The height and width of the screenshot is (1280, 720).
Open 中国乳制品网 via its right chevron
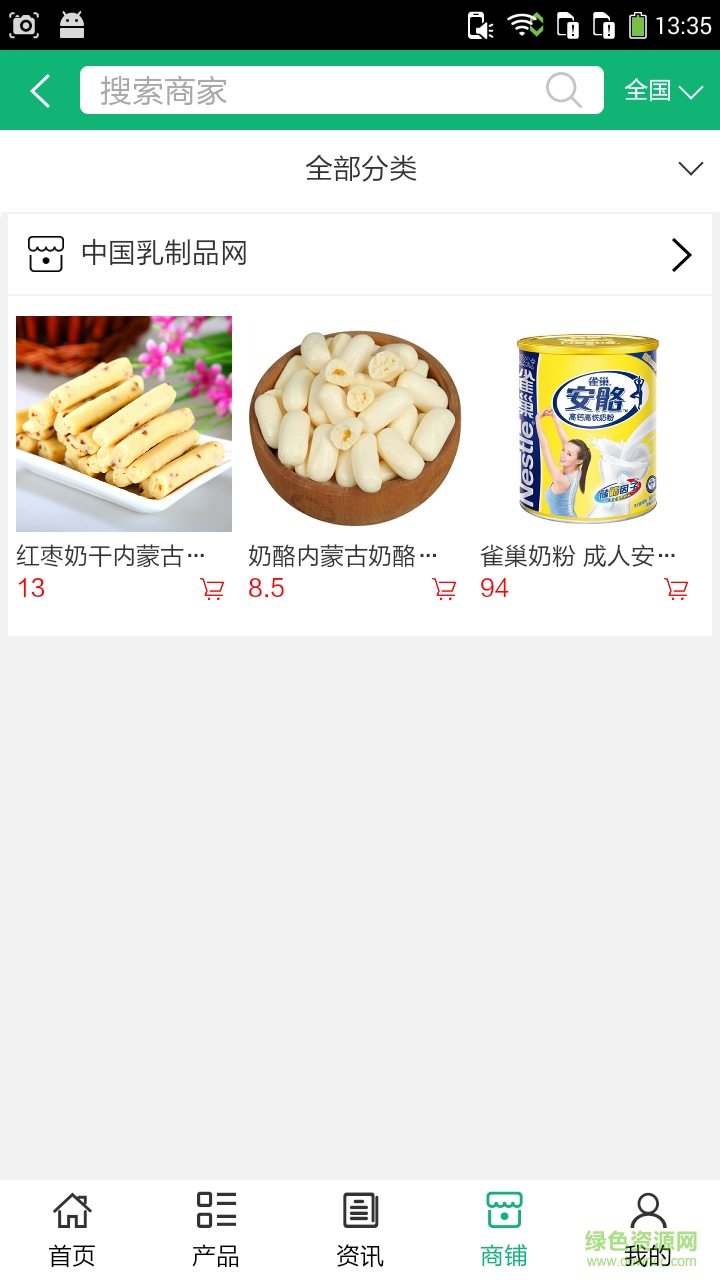681,255
